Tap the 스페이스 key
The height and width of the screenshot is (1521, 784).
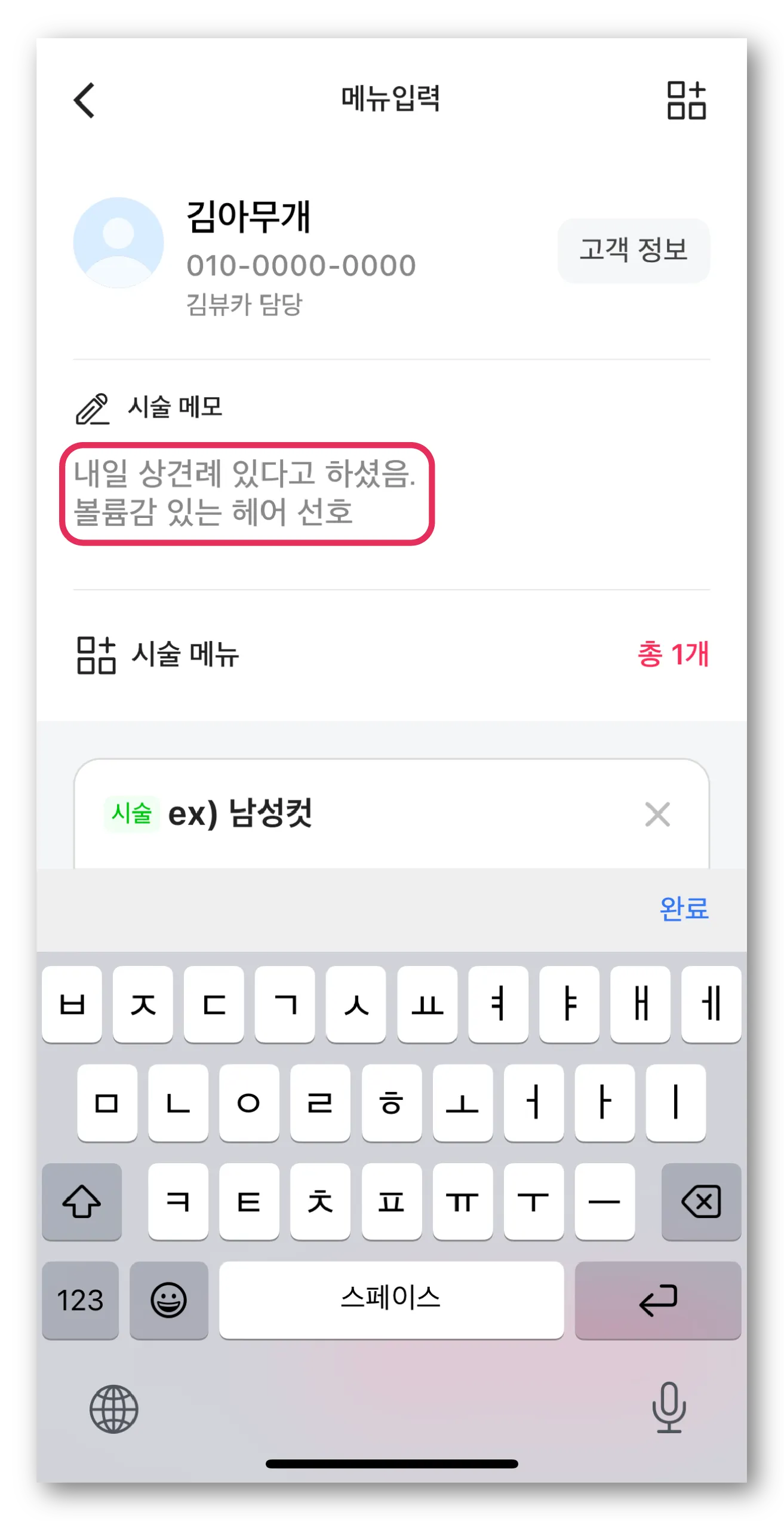click(391, 1300)
